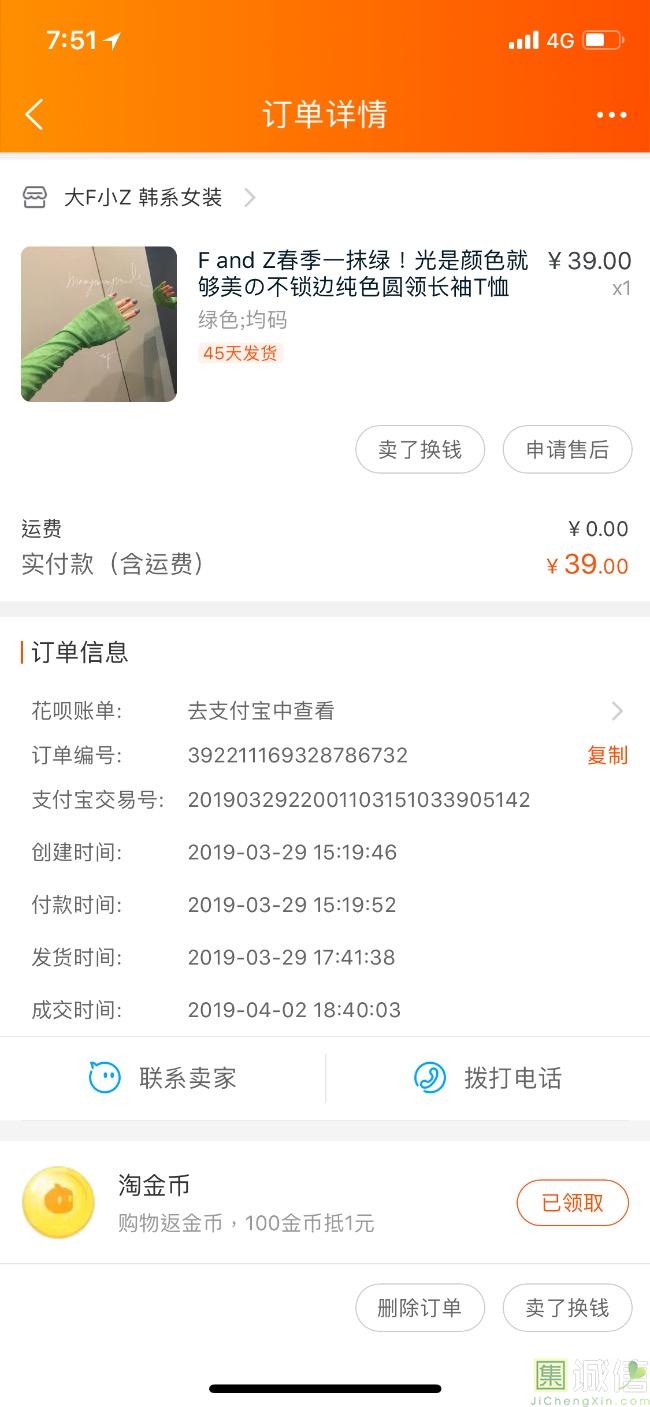Tap 卖了换钱 in the bottom bar
This screenshot has width=650, height=1407.
pyautogui.click(x=567, y=1308)
